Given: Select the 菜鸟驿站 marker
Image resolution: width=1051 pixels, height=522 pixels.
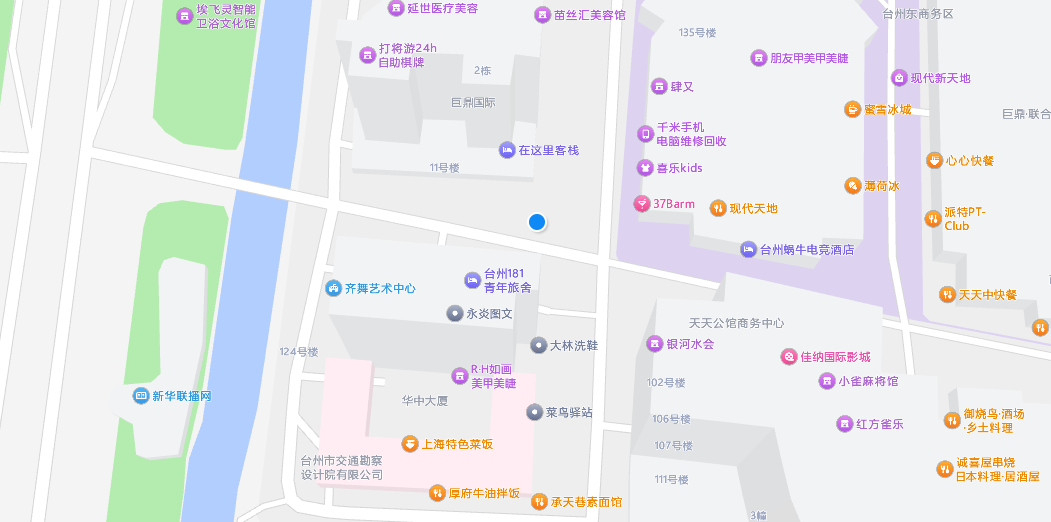Looking at the screenshot, I should pos(534,412).
